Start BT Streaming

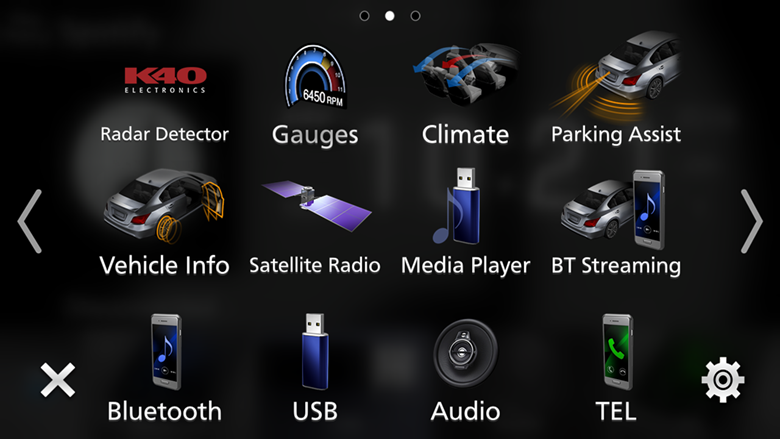tap(615, 225)
